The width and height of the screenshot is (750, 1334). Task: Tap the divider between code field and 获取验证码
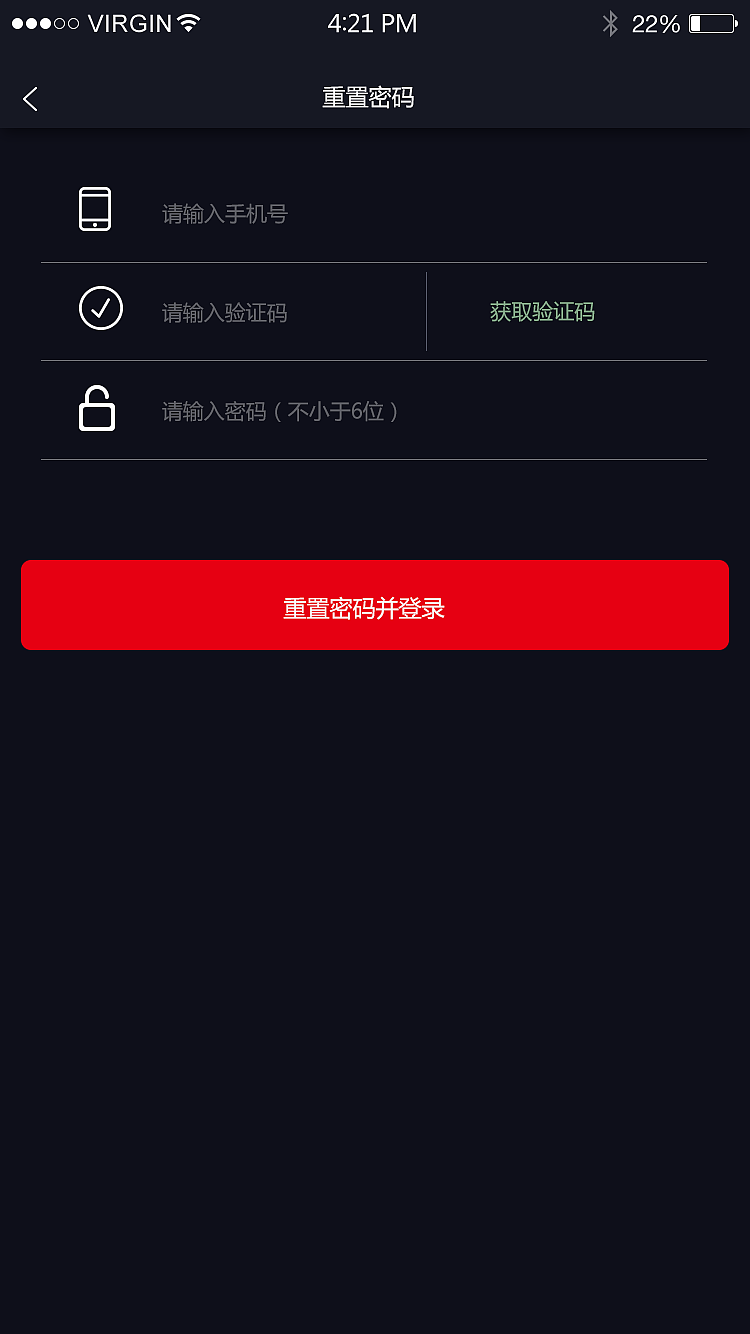pos(426,310)
